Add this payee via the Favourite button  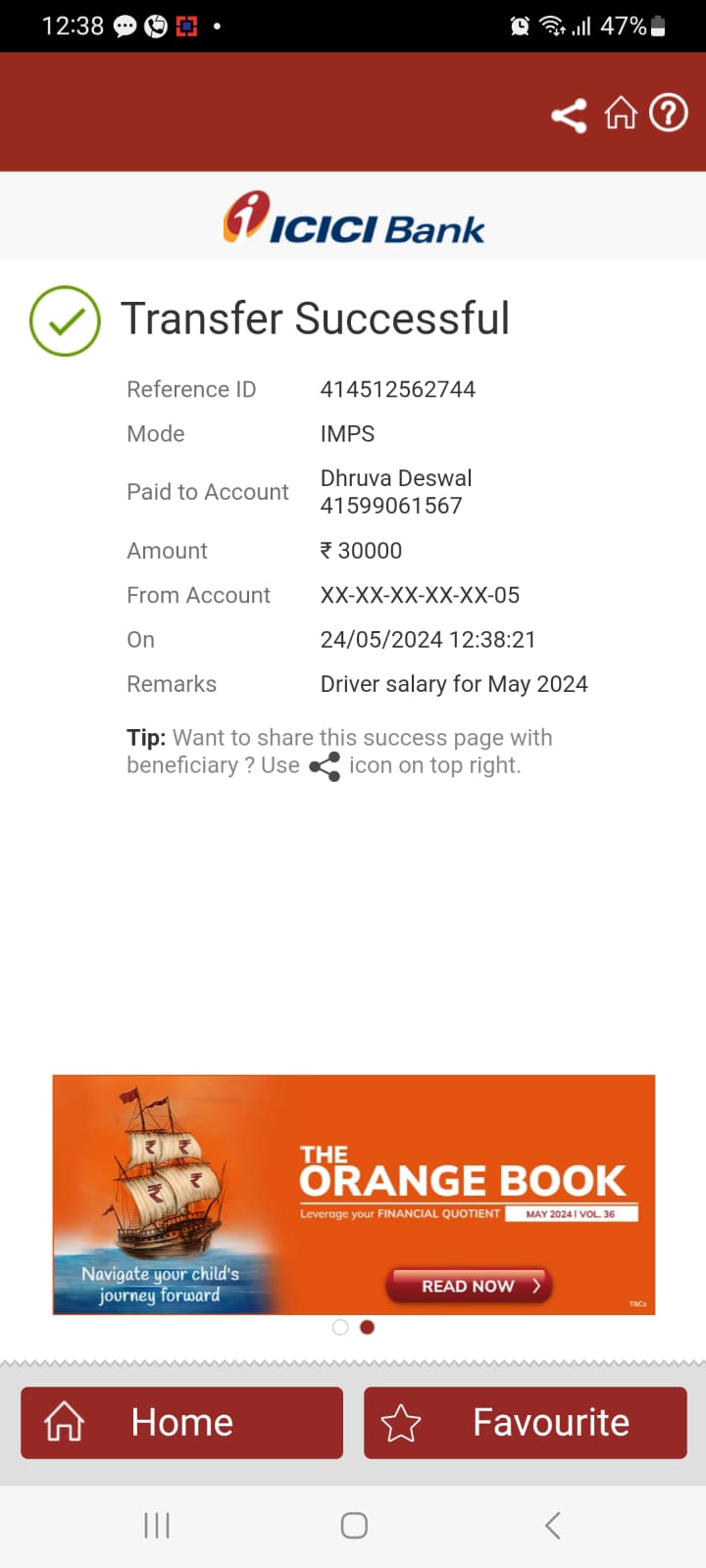[x=526, y=1423]
